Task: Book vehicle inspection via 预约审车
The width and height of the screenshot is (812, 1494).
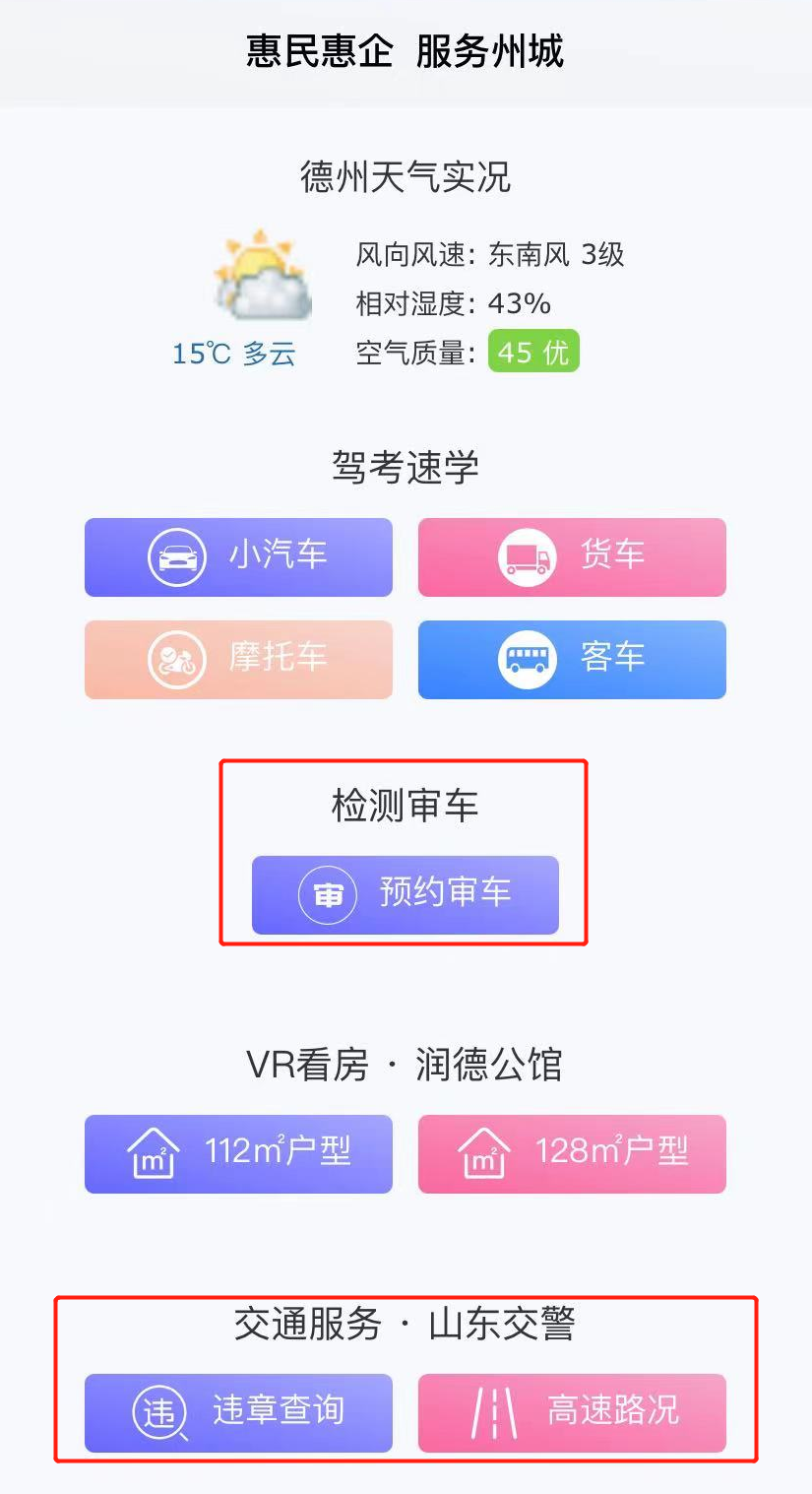Action: click(x=406, y=895)
